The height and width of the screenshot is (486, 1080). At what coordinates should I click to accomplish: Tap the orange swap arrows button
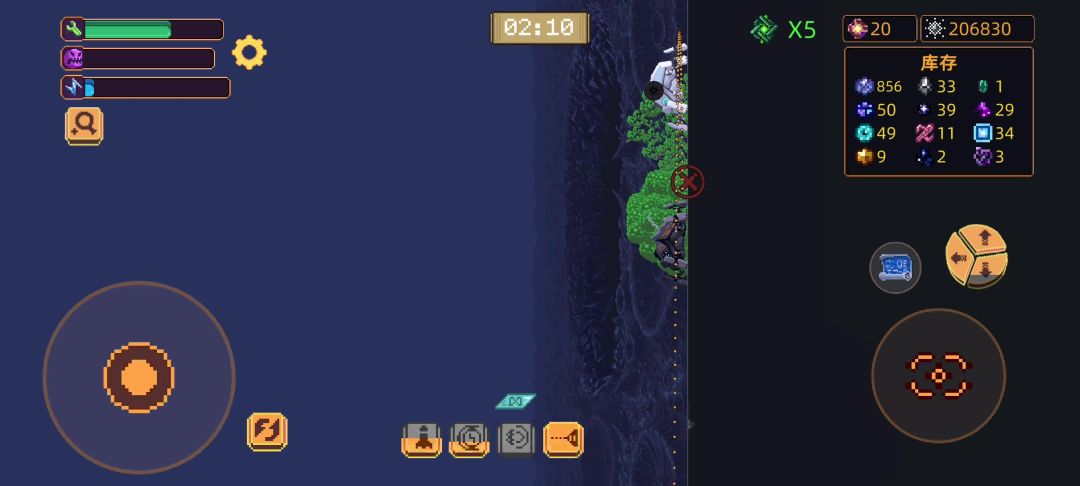pos(267,432)
